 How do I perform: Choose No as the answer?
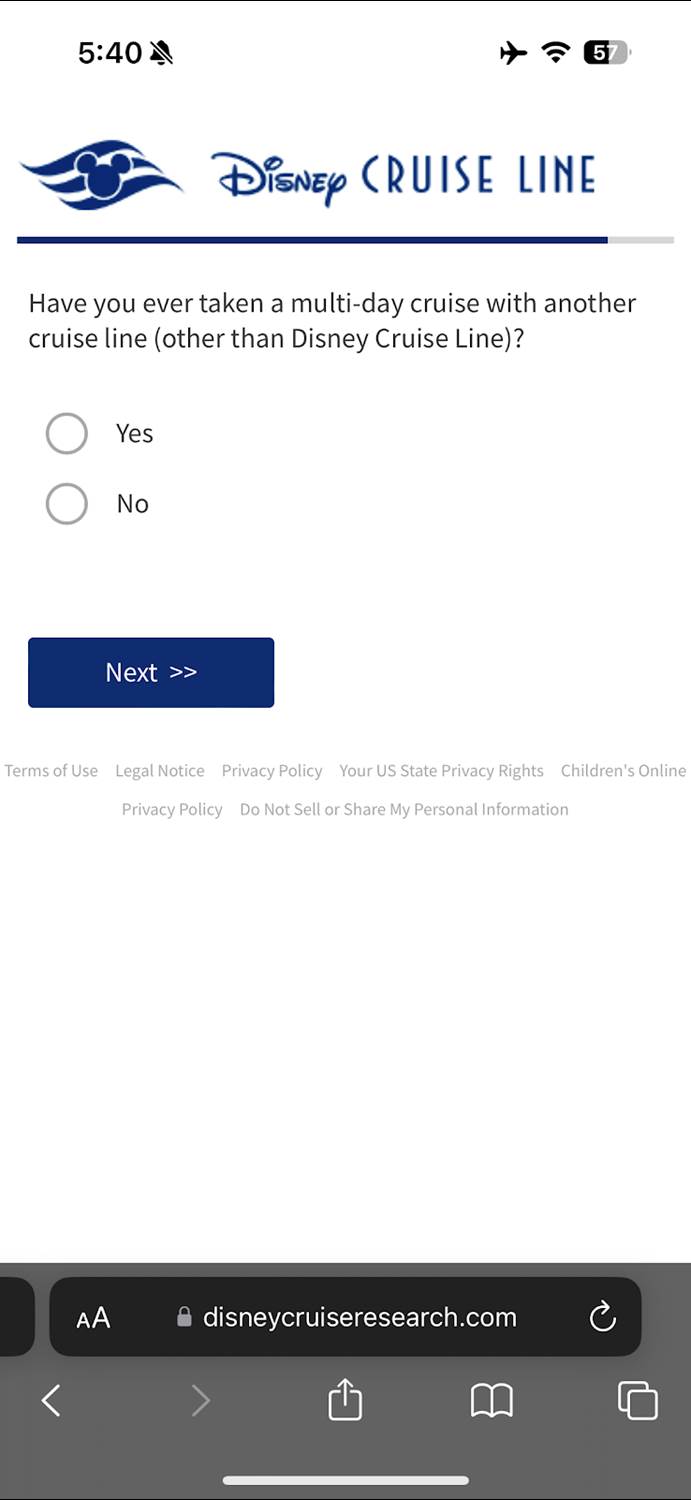67,504
